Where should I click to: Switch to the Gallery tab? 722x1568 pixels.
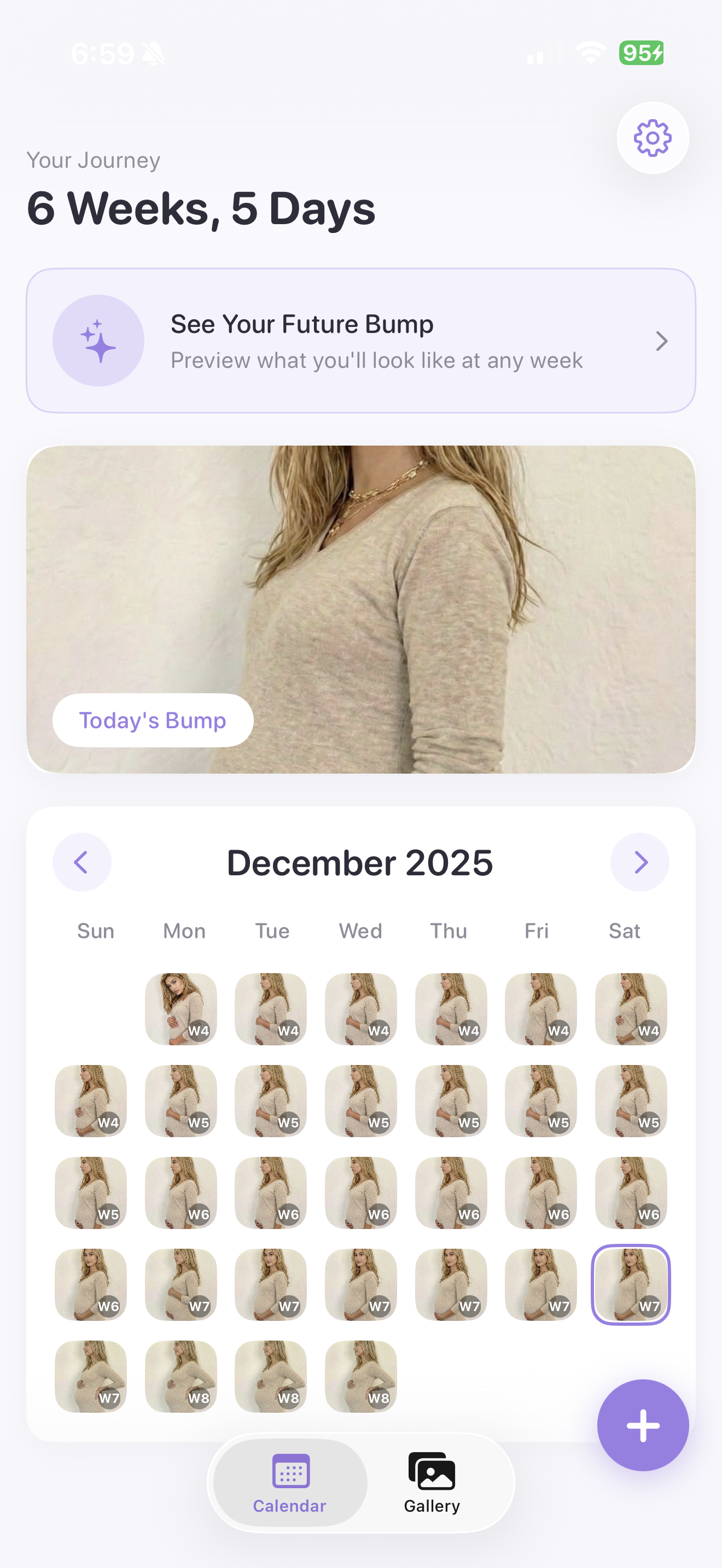pos(431,1491)
